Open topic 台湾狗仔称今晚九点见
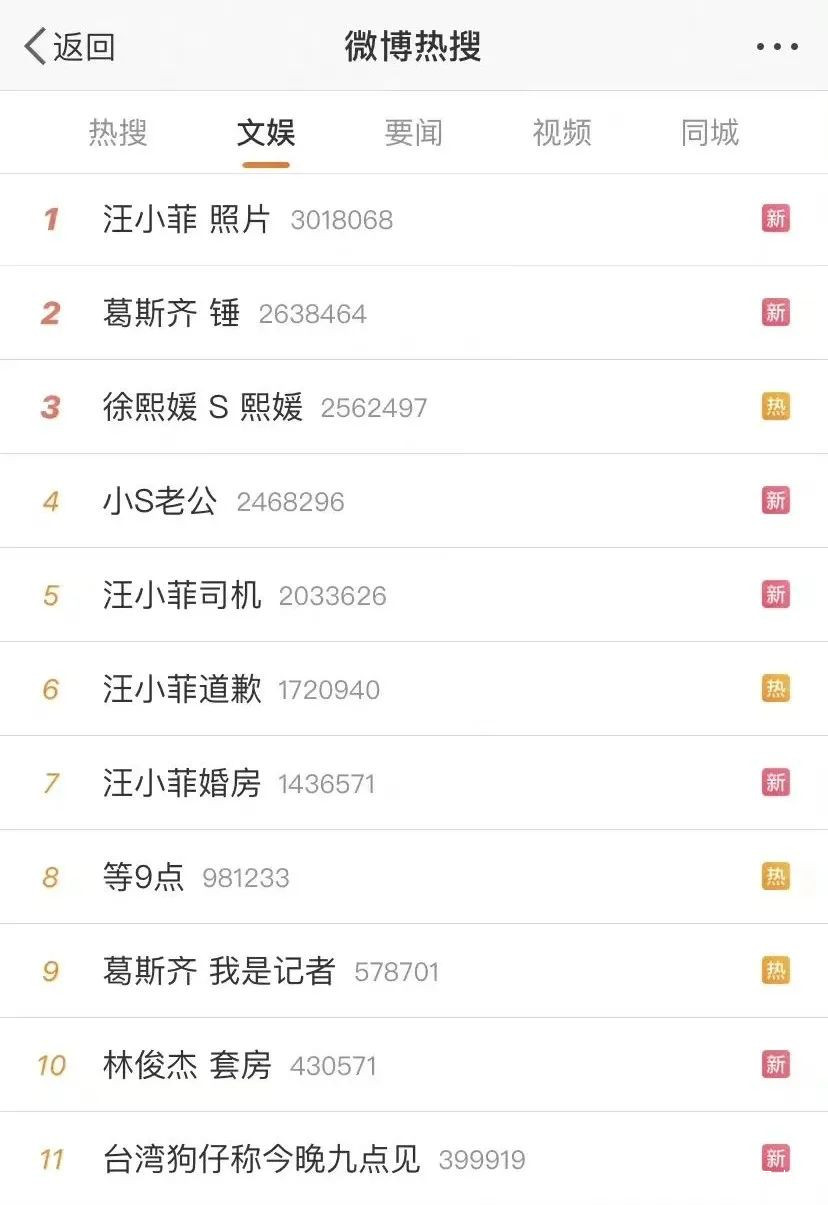This screenshot has height=1205, width=828. coord(261,1160)
